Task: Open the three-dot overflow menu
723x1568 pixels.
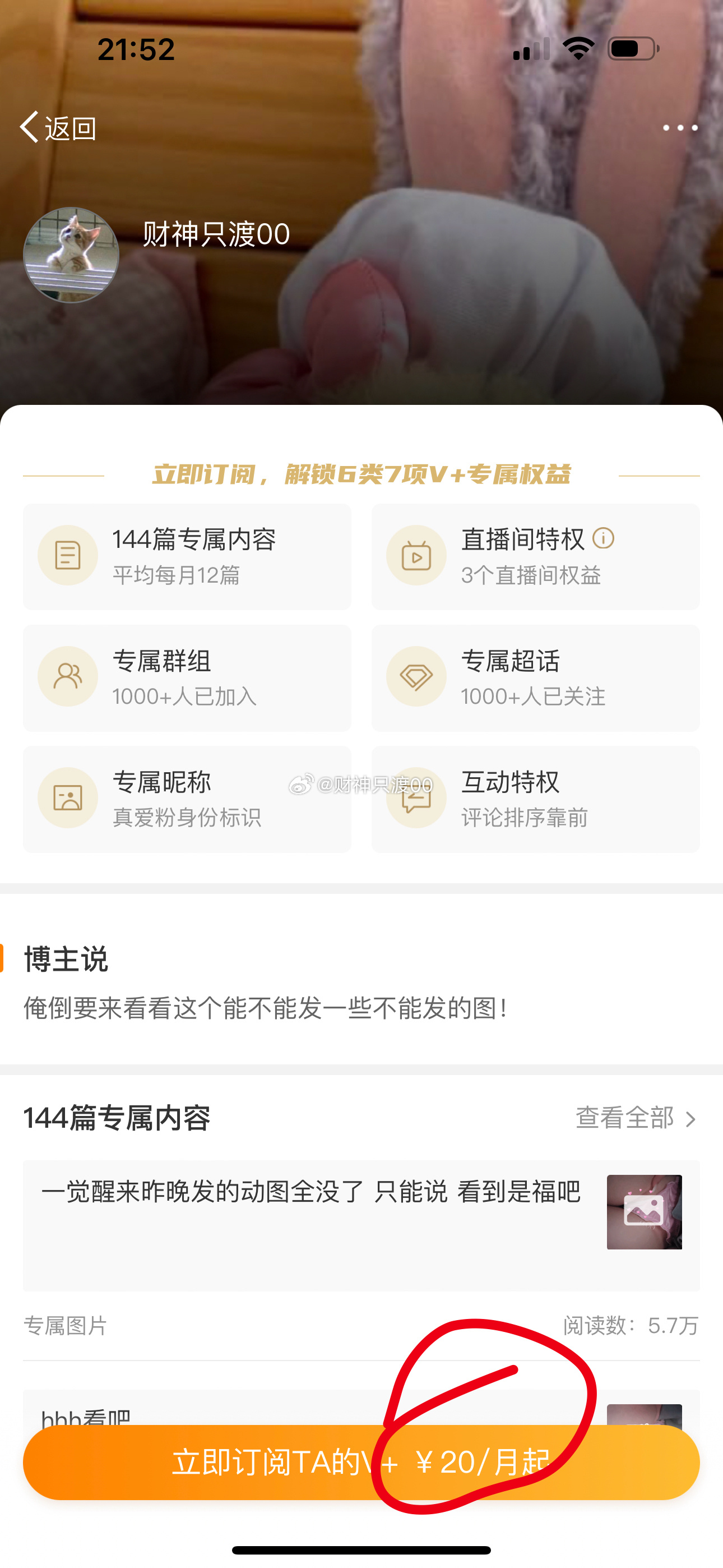Action: 680,128
